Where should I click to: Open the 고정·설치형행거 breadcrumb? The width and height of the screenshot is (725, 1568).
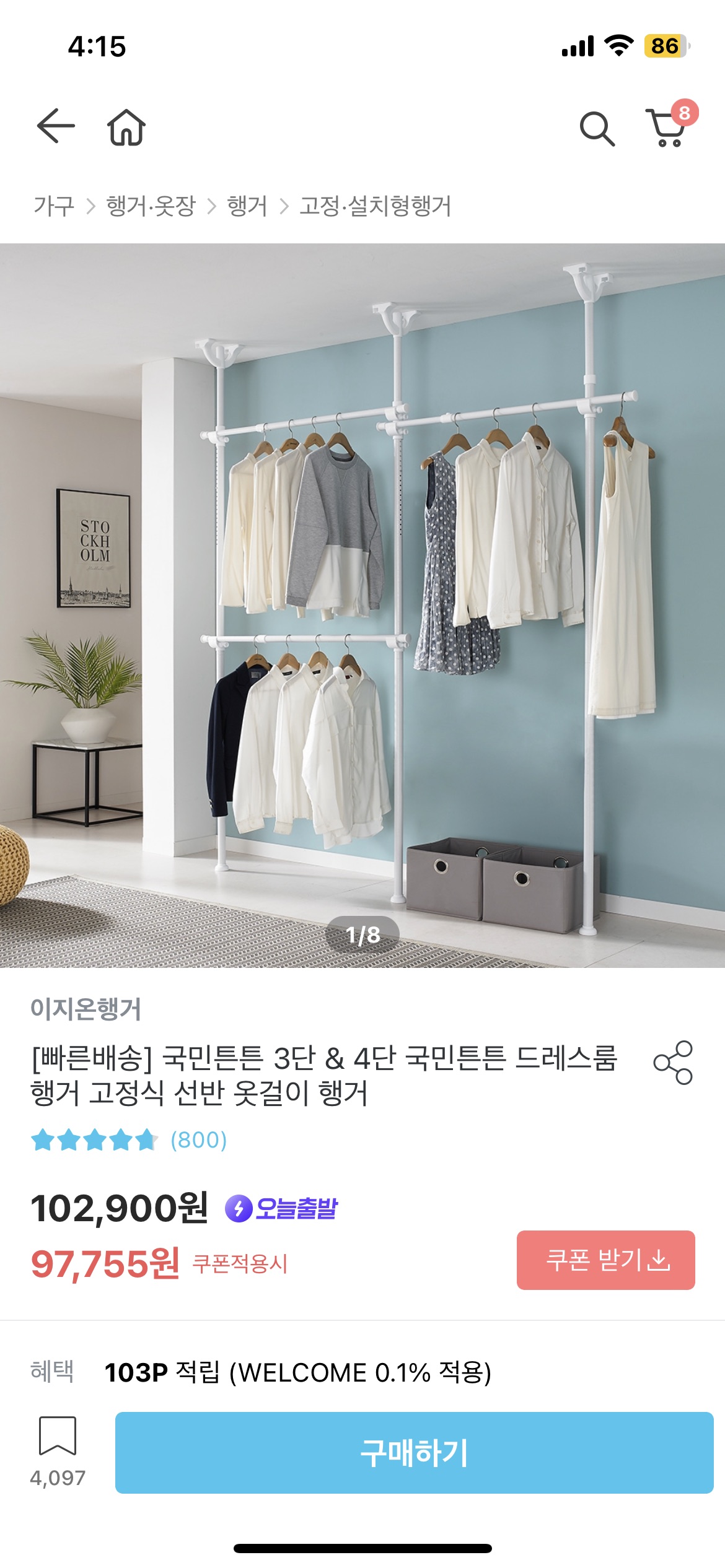376,206
